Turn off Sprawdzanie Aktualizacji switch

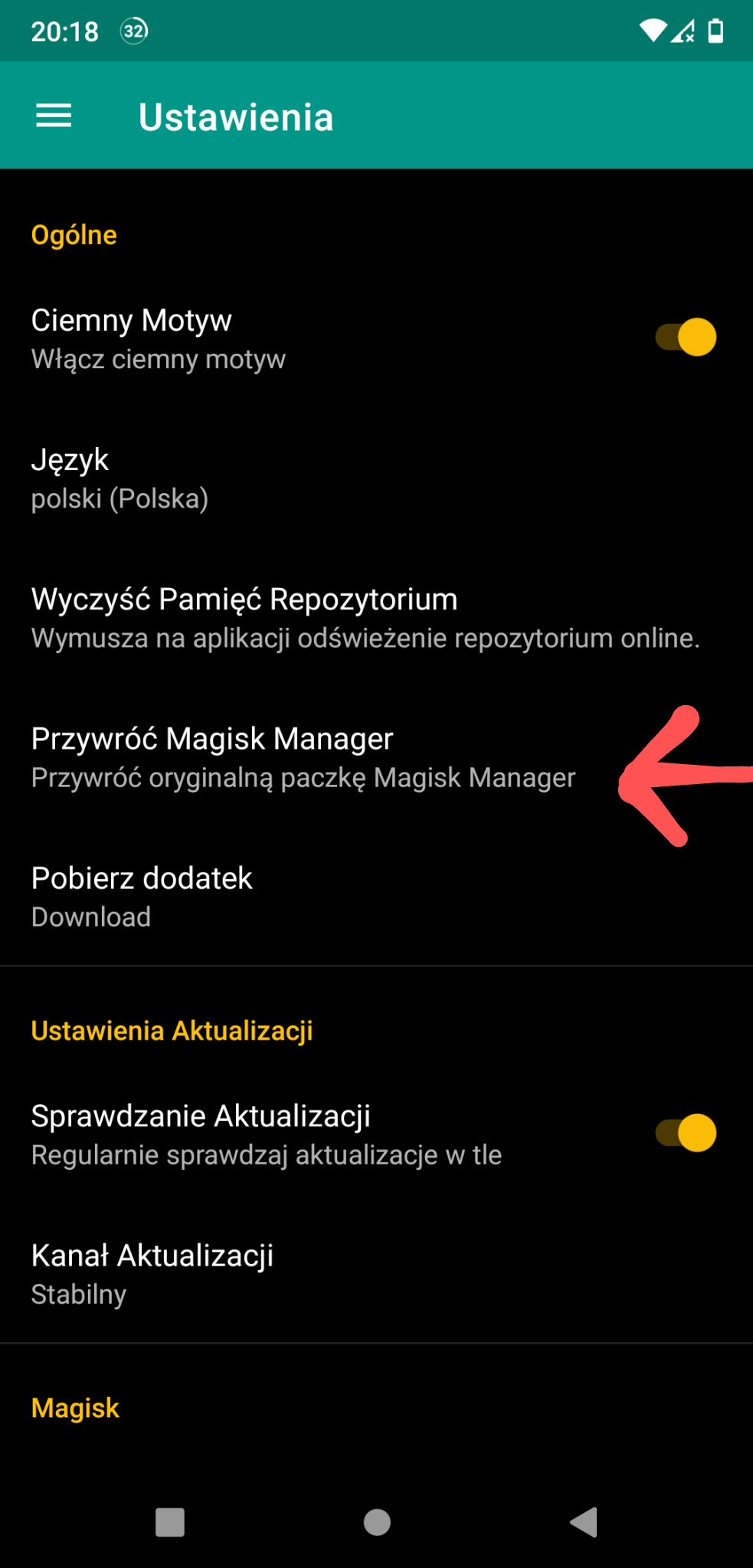tap(686, 1133)
